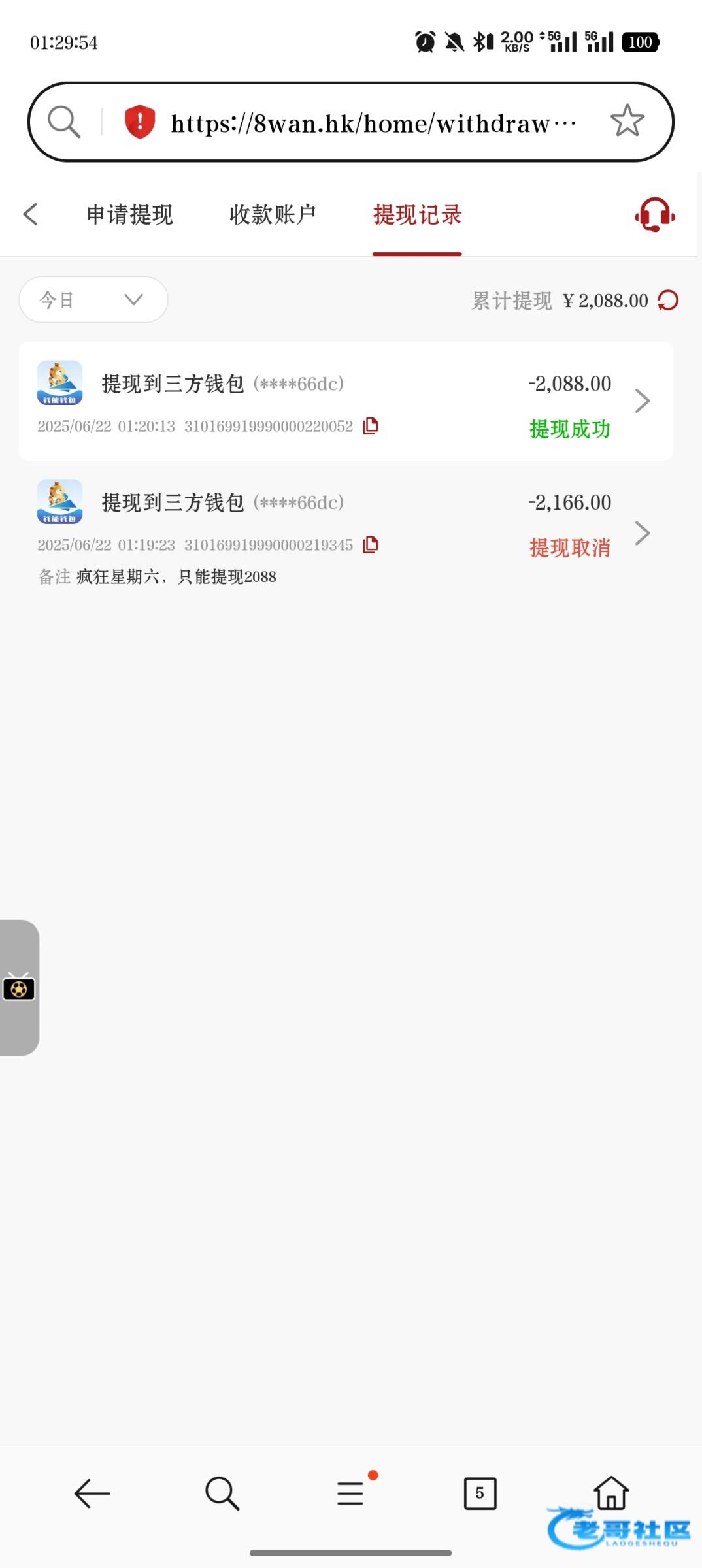Open the browser's bottom search icon
702x1568 pixels.
pos(222,1494)
